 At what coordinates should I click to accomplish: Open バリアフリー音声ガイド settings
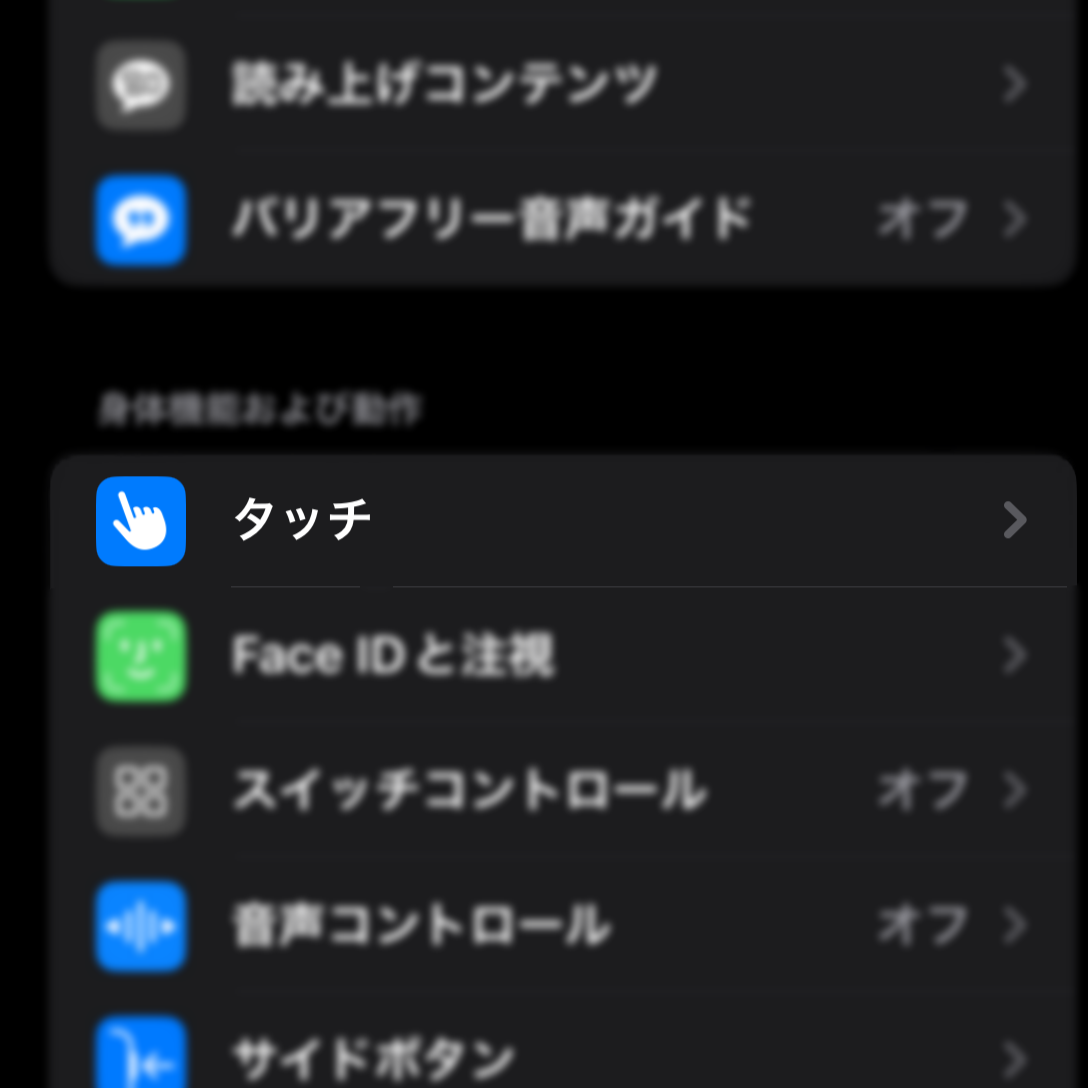(x=560, y=220)
